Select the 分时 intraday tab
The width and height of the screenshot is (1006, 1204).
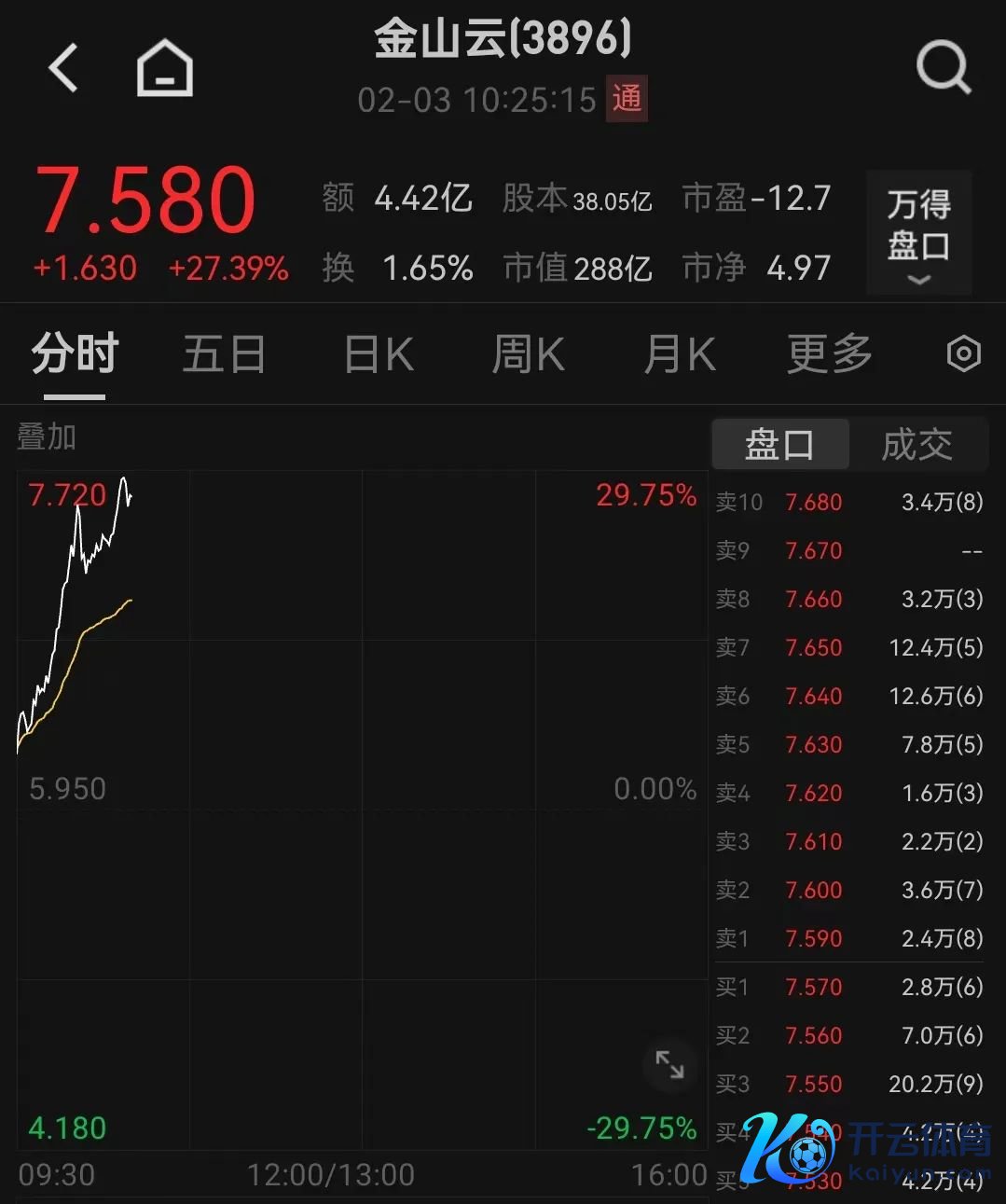(x=75, y=354)
